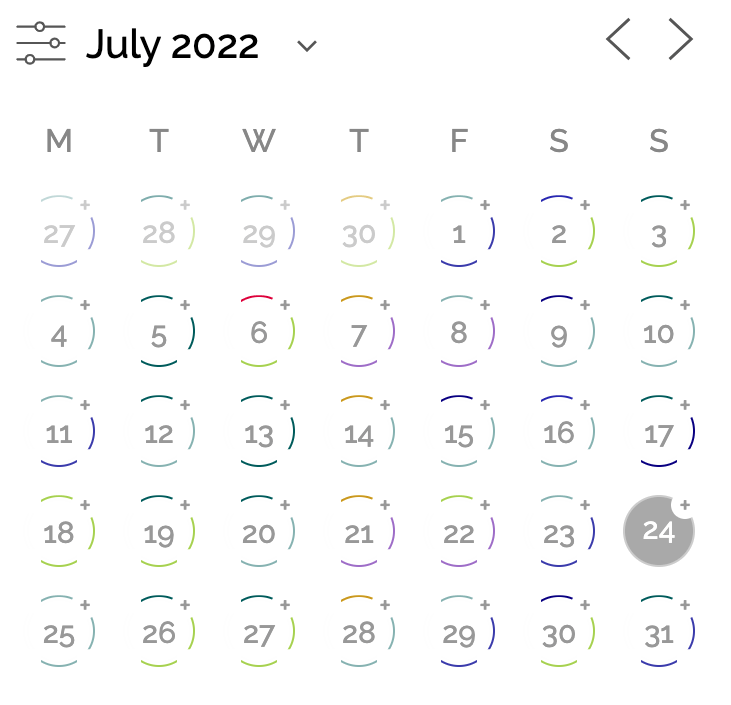Choose July 31 in the calendar
This screenshot has width=731, height=705.
(x=658, y=633)
